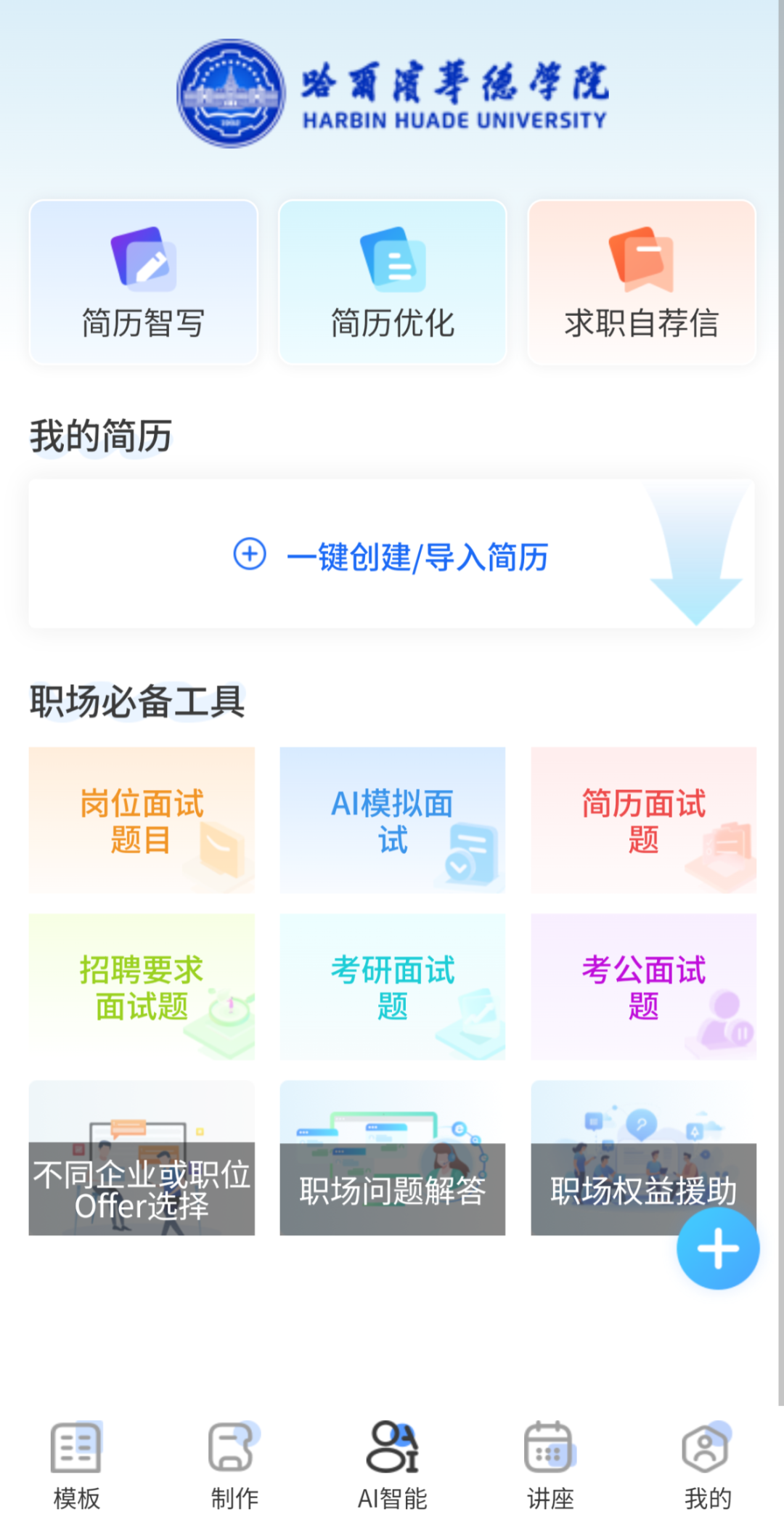
Task: Tap the blue plus floating button
Action: 718,1248
